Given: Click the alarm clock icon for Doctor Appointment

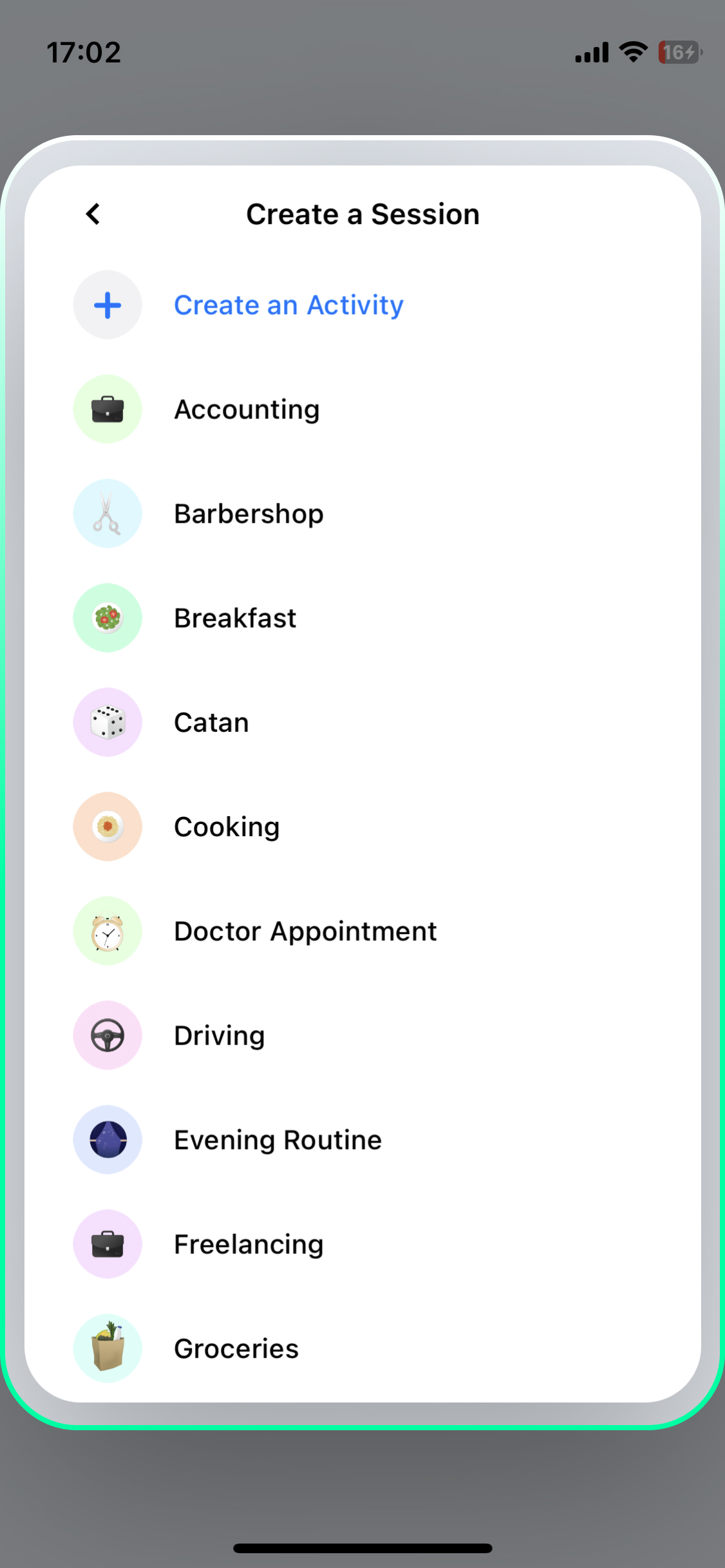Looking at the screenshot, I should click(107, 931).
